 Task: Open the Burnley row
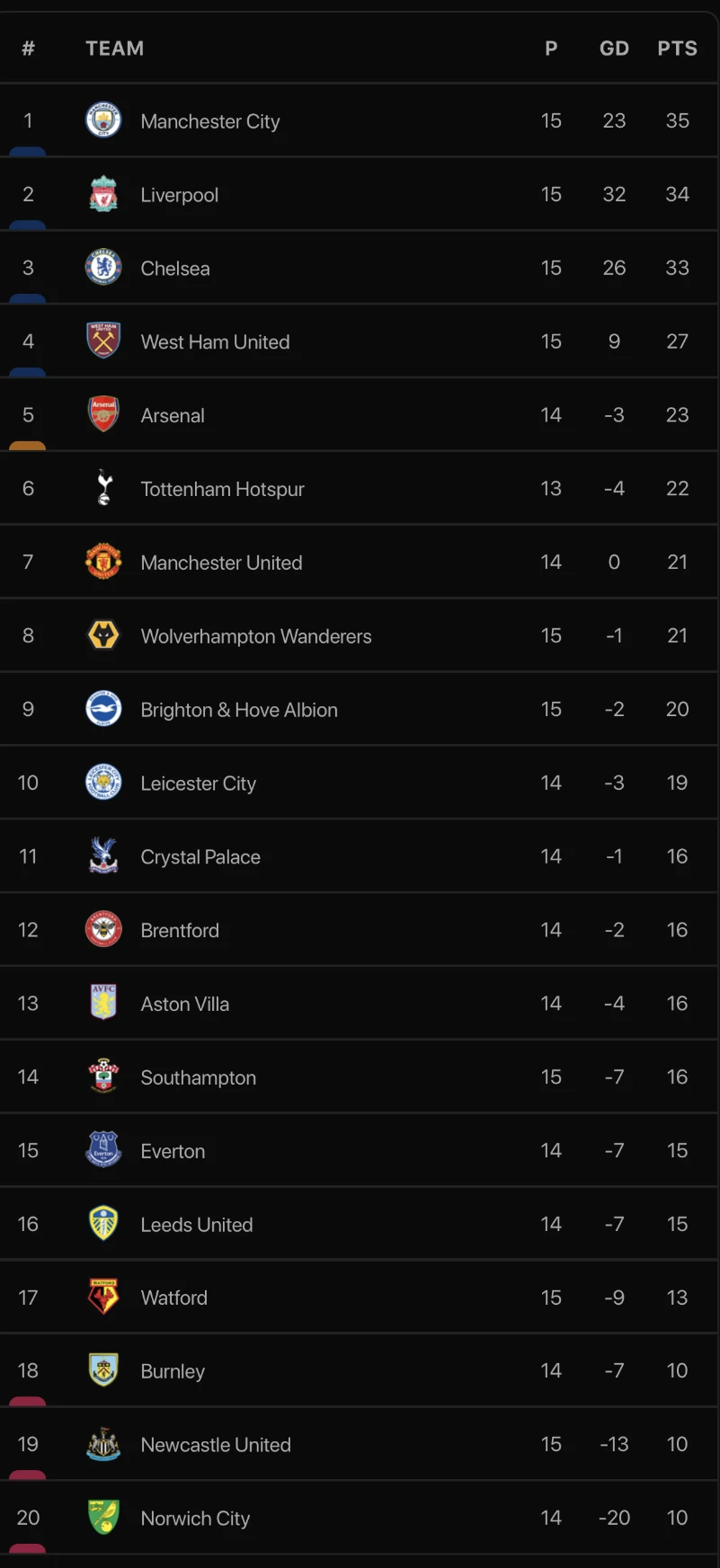click(x=173, y=1372)
